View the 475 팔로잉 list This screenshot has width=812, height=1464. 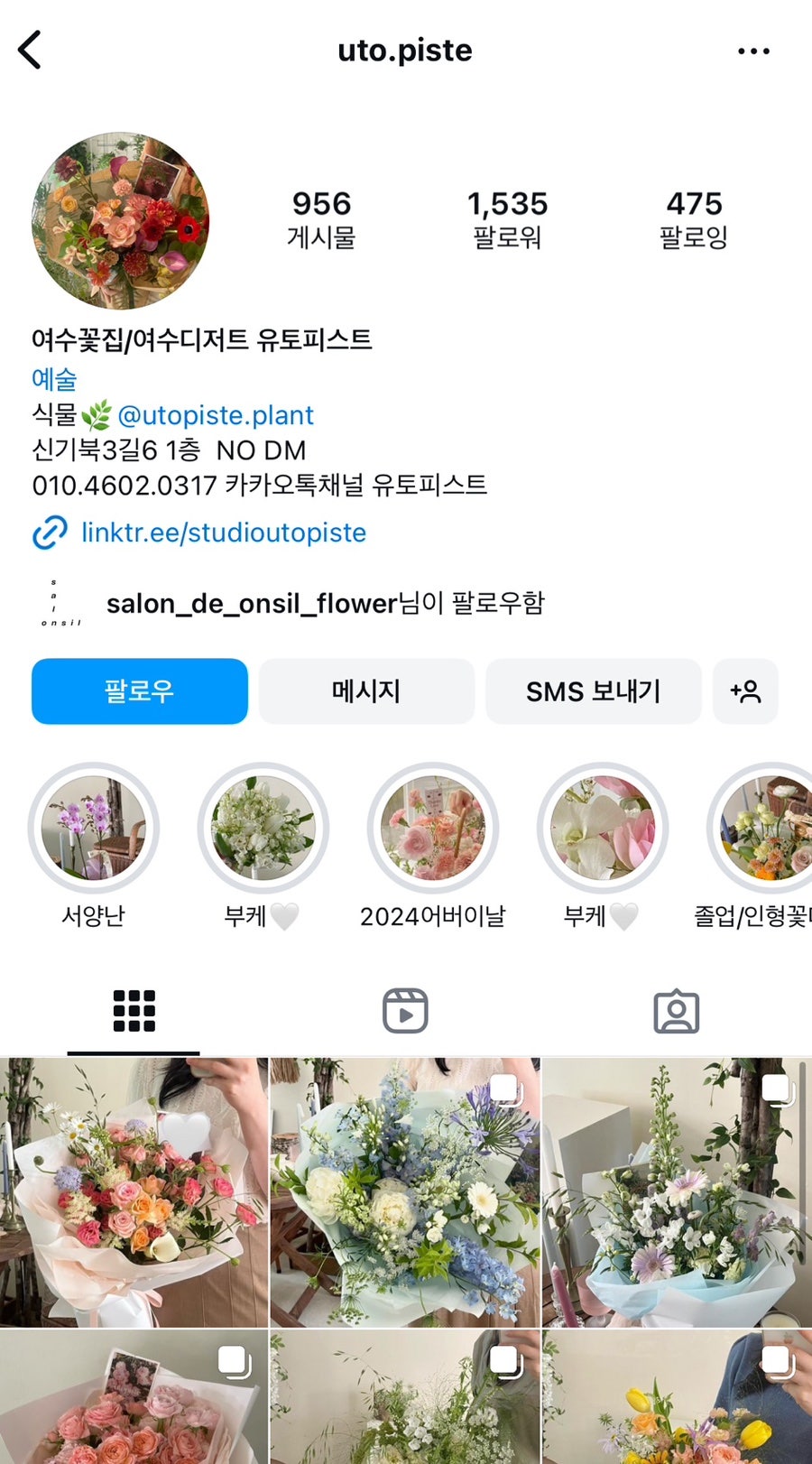click(694, 219)
